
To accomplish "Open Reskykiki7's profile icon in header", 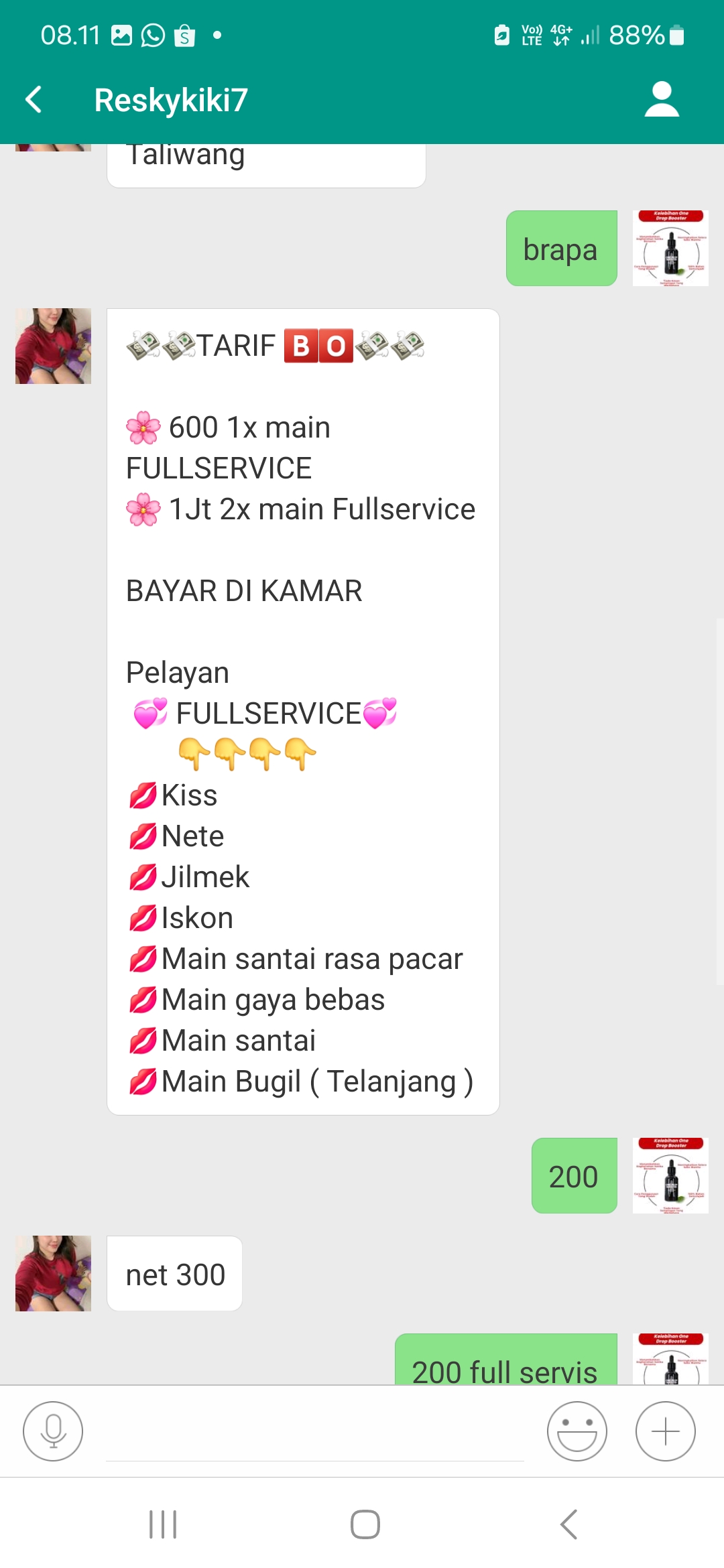I will [662, 100].
